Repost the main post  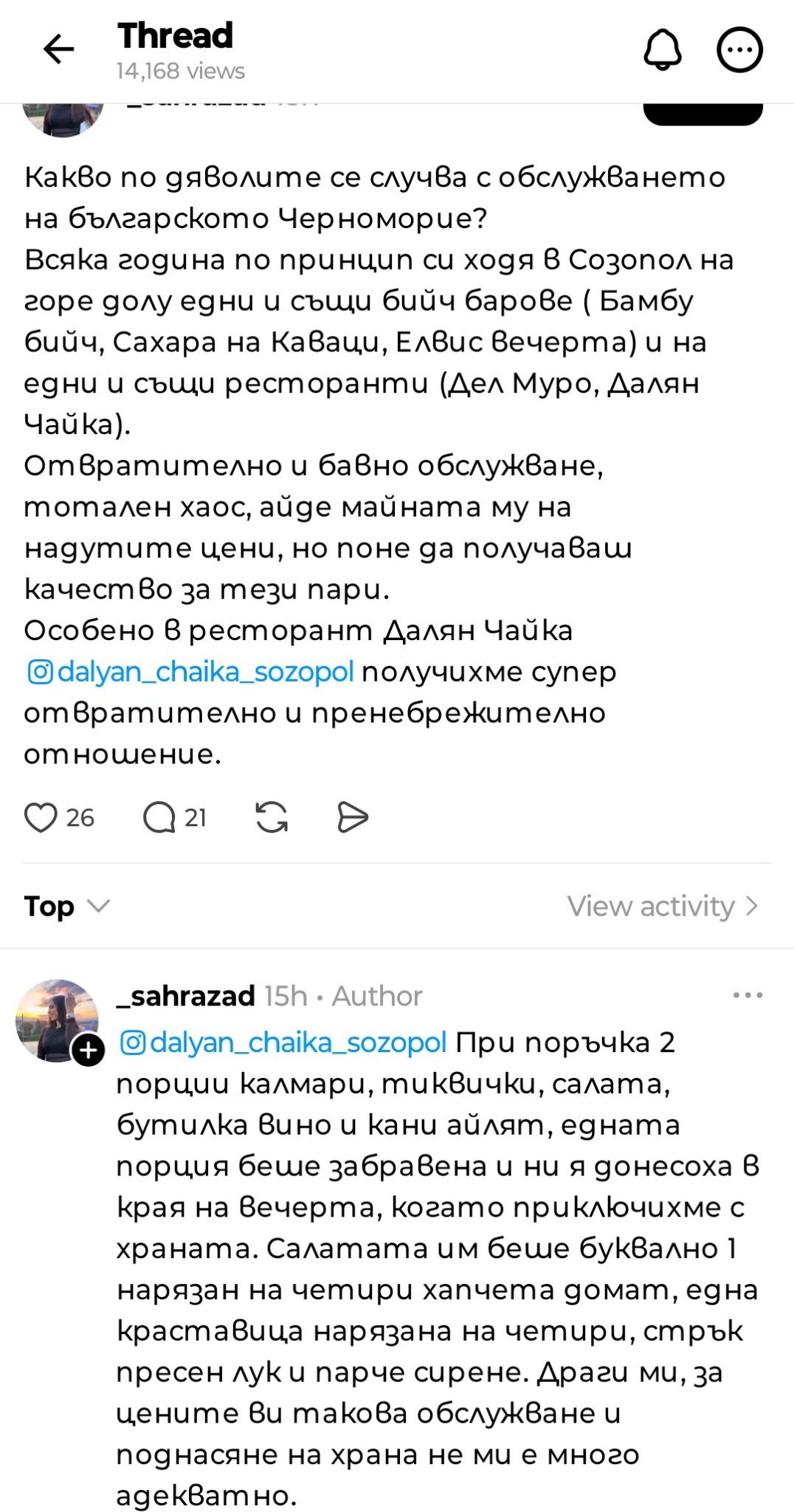[272, 818]
